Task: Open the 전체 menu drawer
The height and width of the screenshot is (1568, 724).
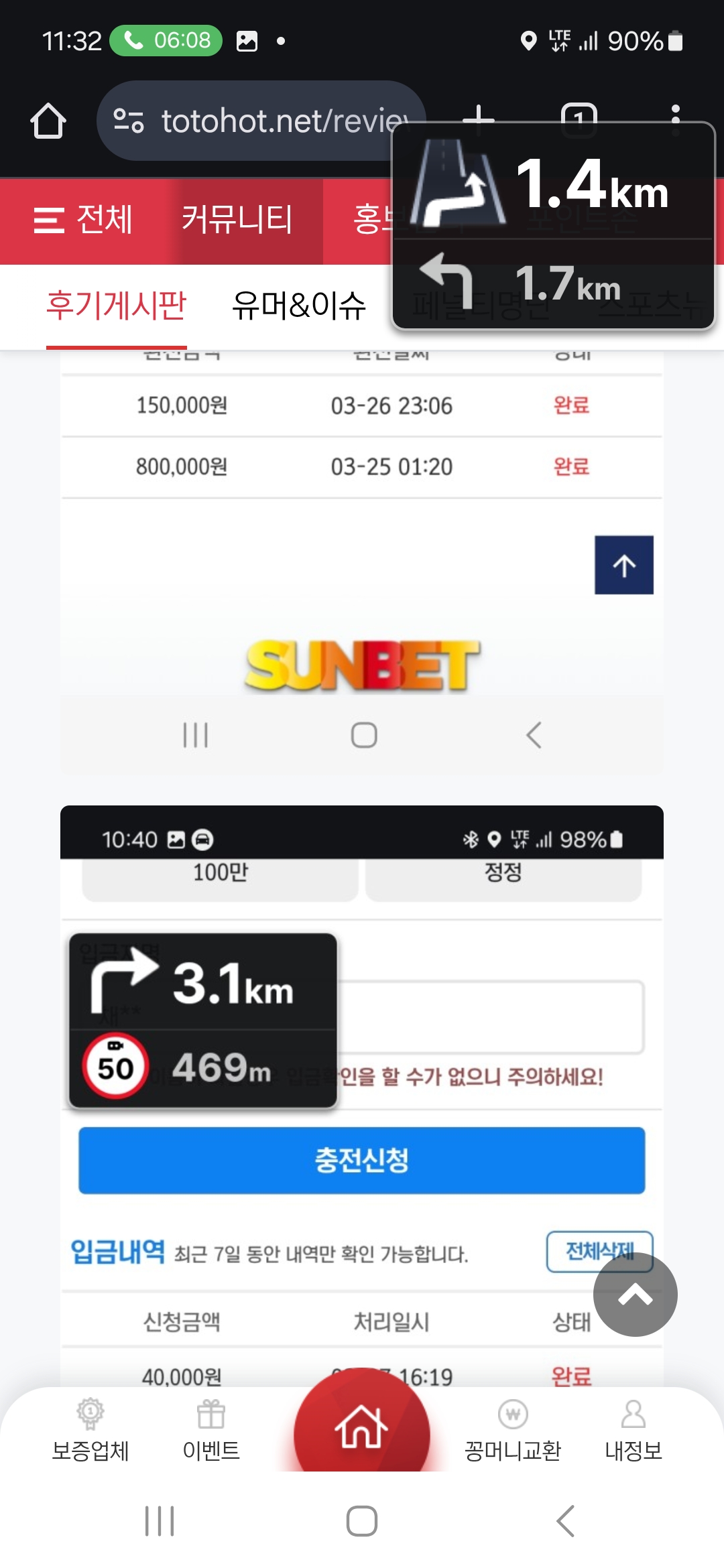Action: 83,220
